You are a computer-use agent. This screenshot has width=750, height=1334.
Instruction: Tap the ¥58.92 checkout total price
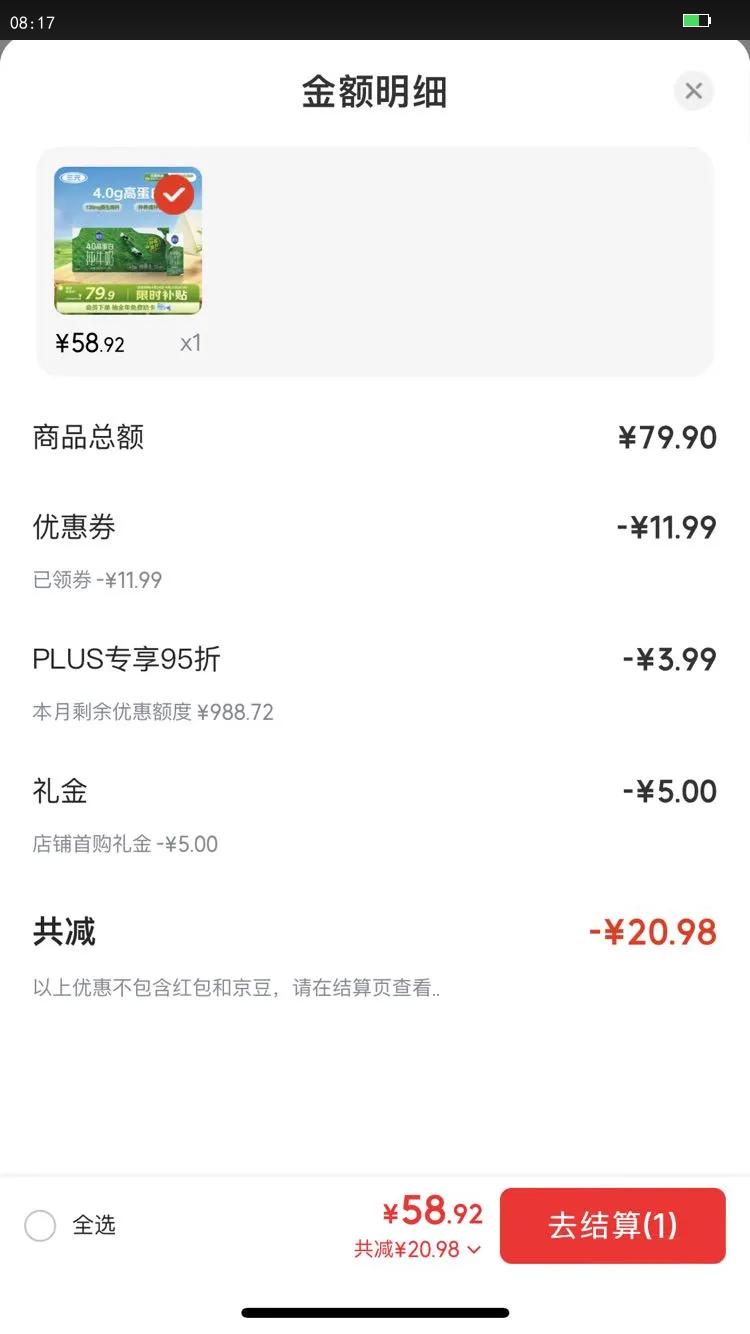coord(431,1212)
